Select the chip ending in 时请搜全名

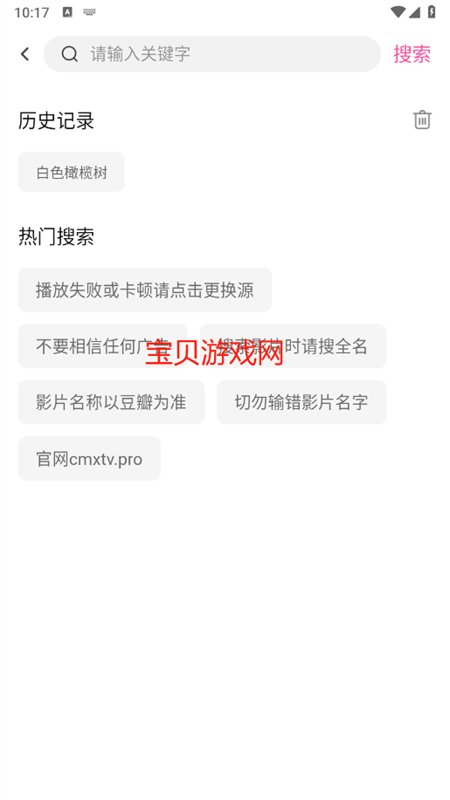tap(293, 346)
